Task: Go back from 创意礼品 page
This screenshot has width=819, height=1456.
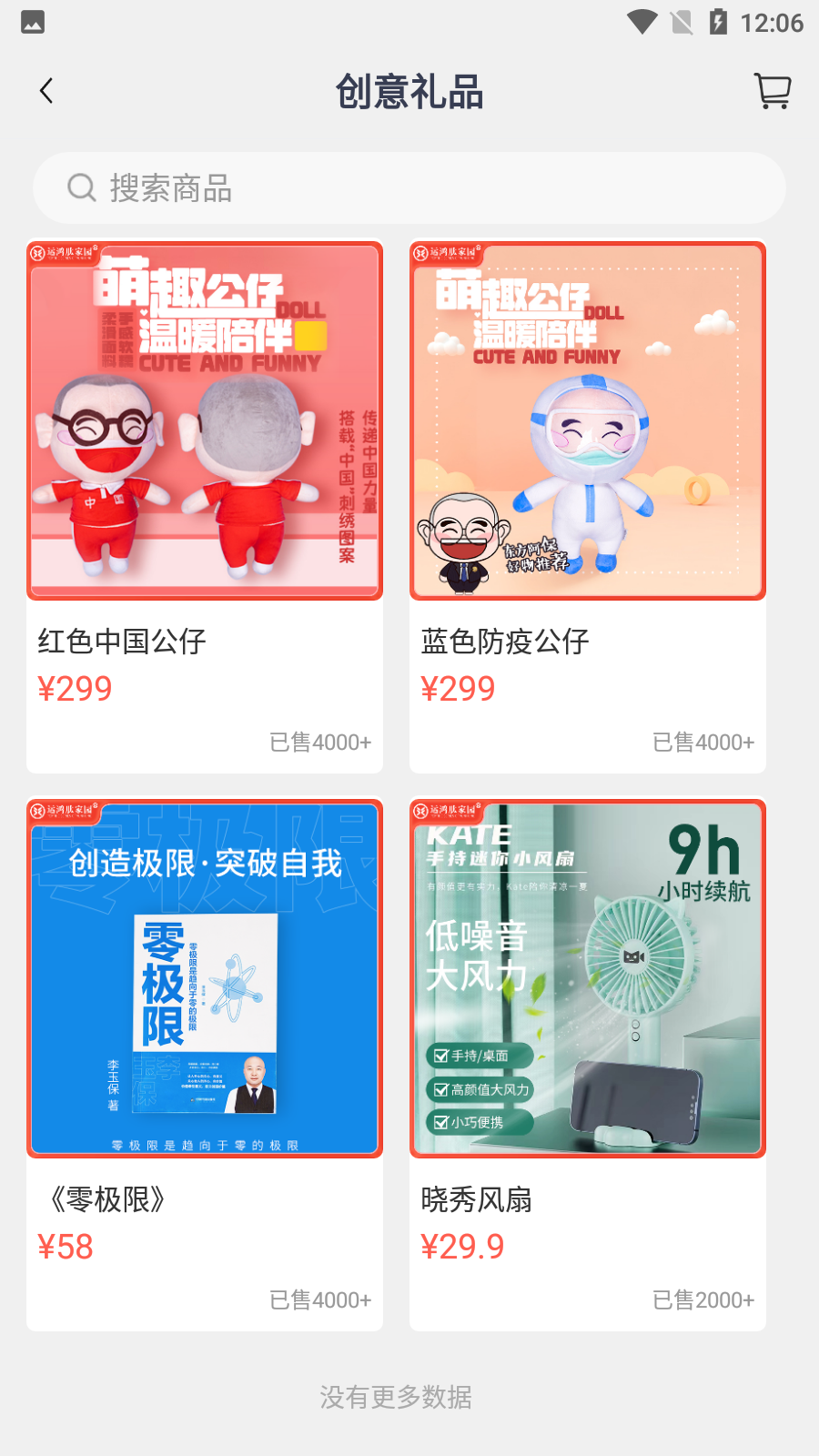Action: (x=46, y=91)
